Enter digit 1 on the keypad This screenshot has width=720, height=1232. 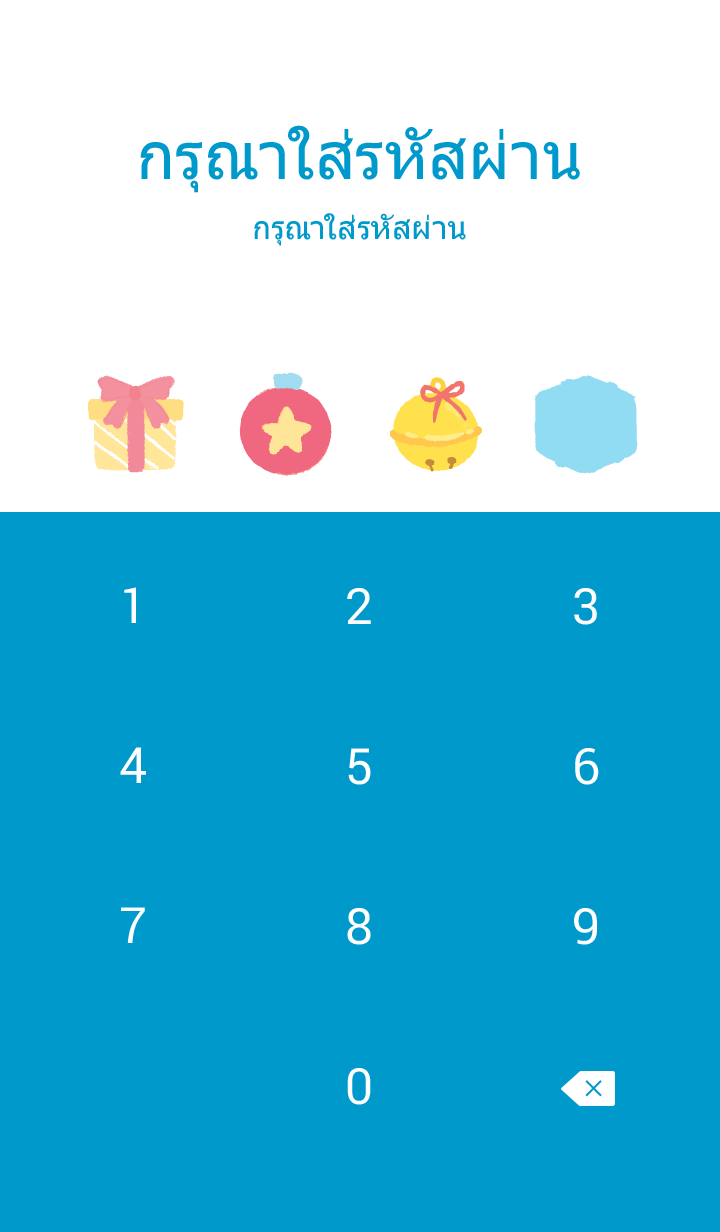tap(132, 607)
